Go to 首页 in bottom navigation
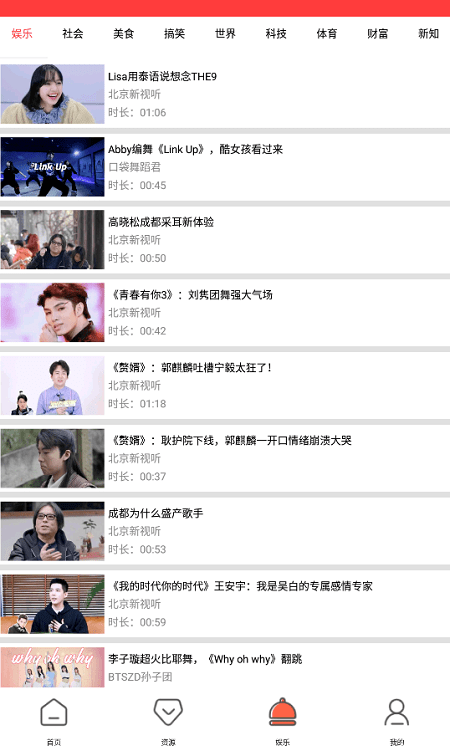Image resolution: width=450 pixels, height=756 pixels. pos(54,722)
